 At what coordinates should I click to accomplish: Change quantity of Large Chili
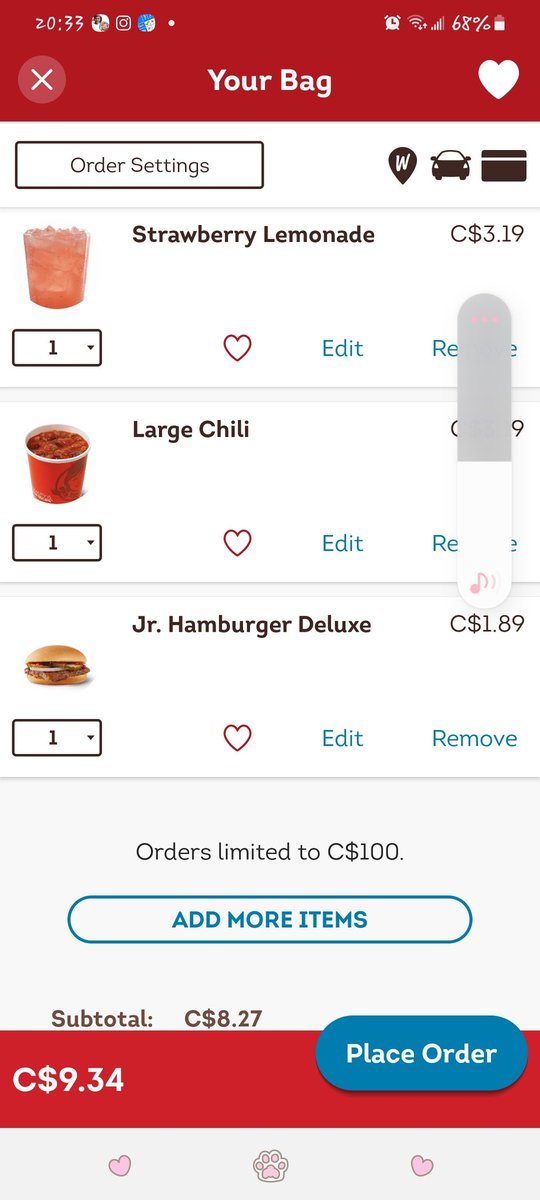(57, 543)
